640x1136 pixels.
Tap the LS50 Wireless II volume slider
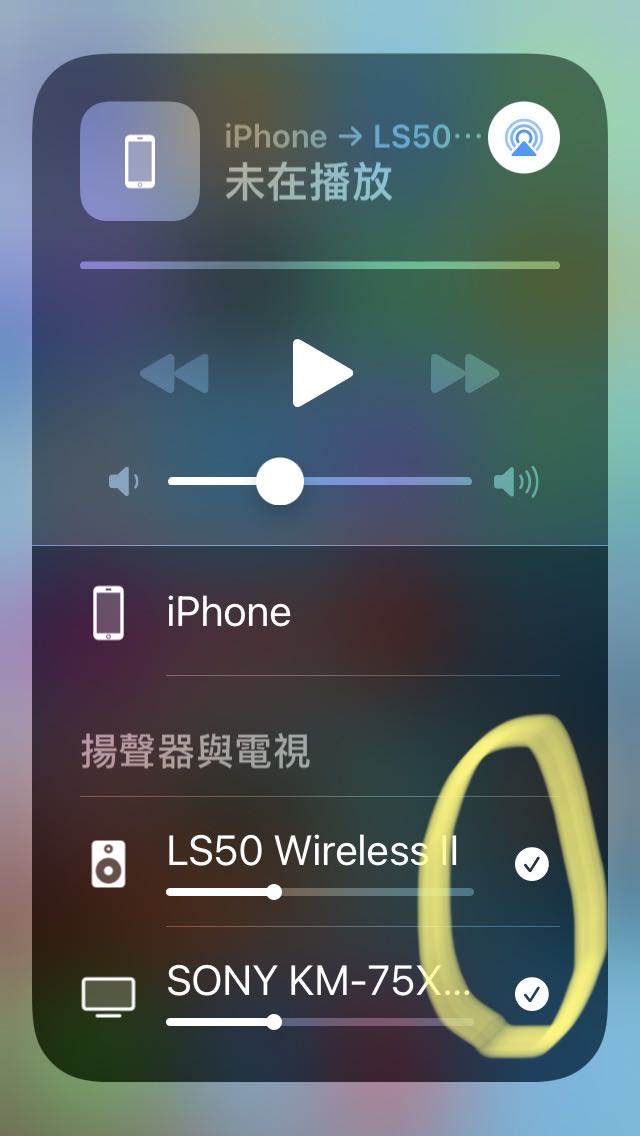tap(320, 892)
